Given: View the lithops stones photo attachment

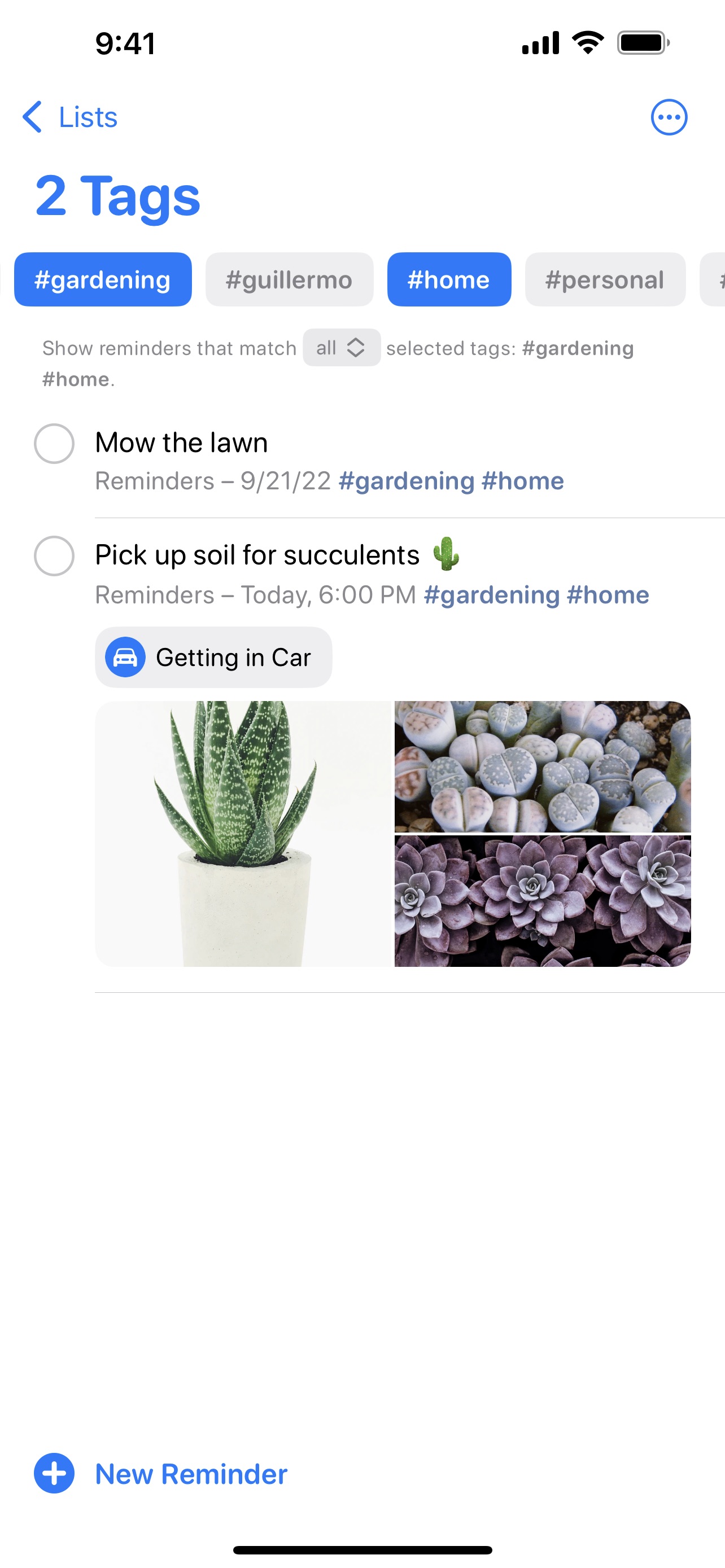Looking at the screenshot, I should [x=543, y=767].
